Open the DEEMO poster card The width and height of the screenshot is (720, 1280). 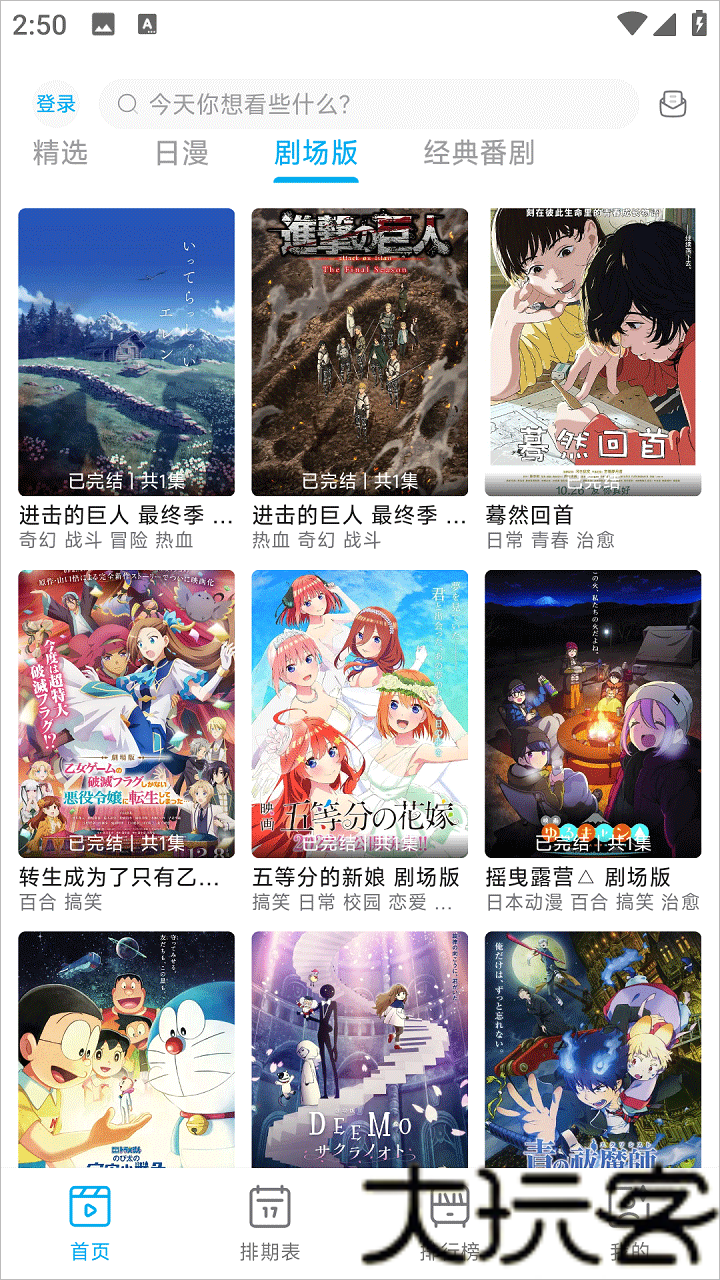(x=360, y=1049)
